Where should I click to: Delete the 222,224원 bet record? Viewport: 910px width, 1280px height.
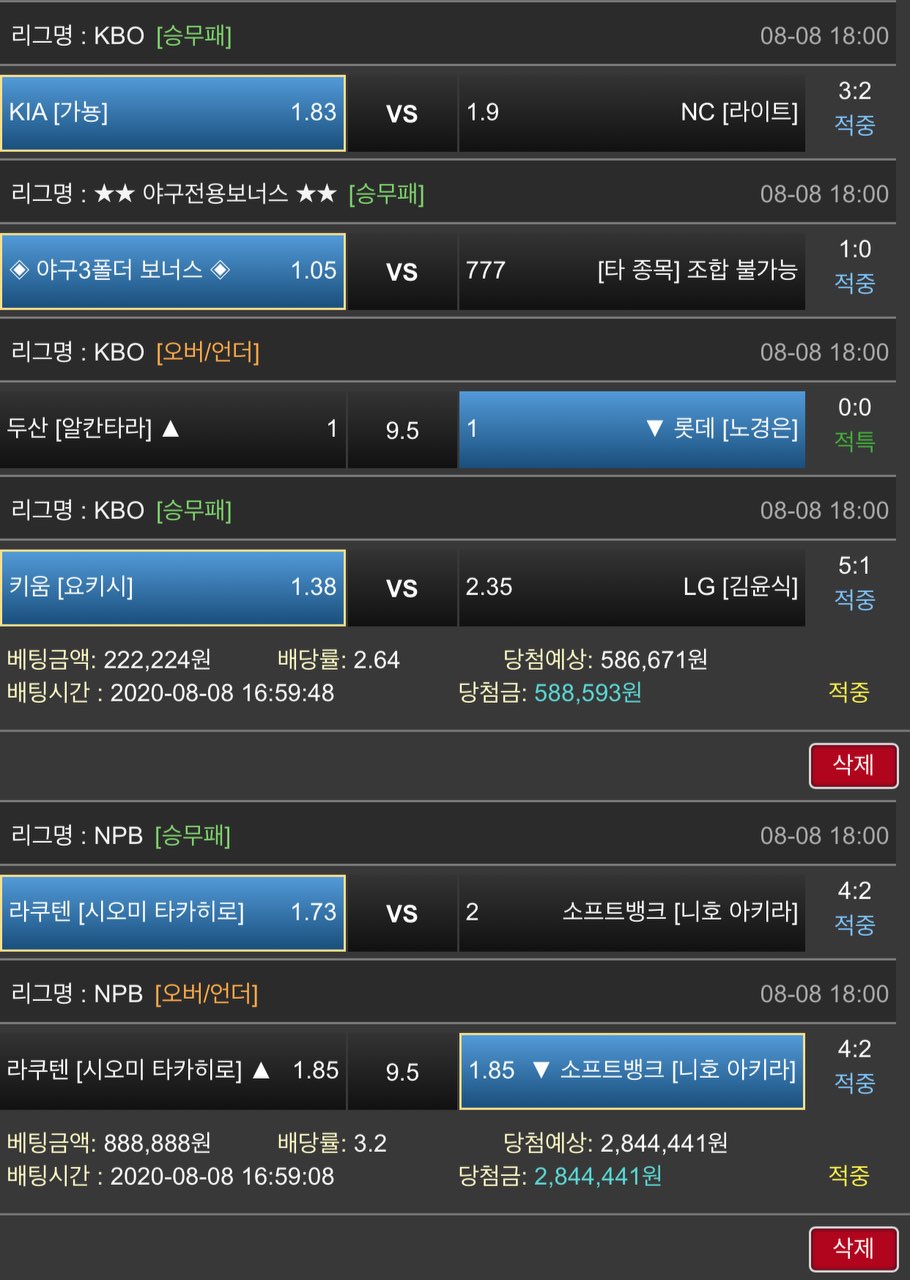[x=853, y=766]
